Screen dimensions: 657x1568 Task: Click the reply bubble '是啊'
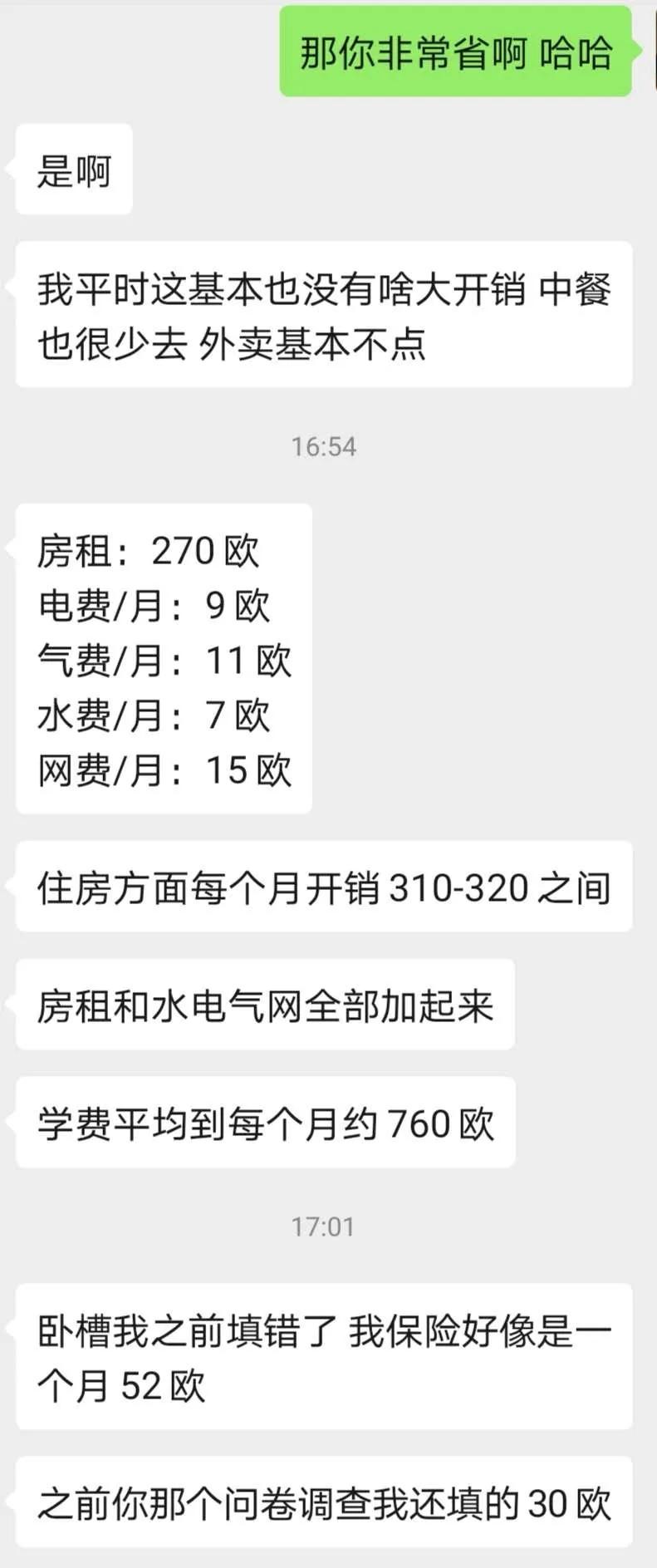tap(73, 170)
